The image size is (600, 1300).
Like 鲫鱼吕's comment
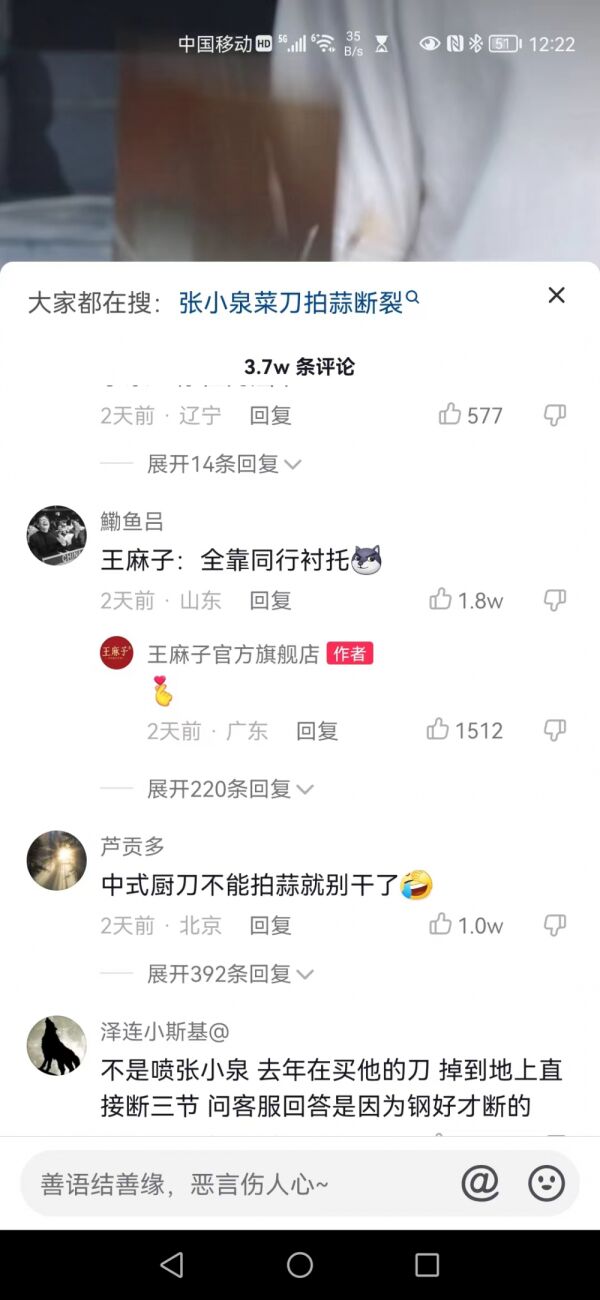click(441, 600)
